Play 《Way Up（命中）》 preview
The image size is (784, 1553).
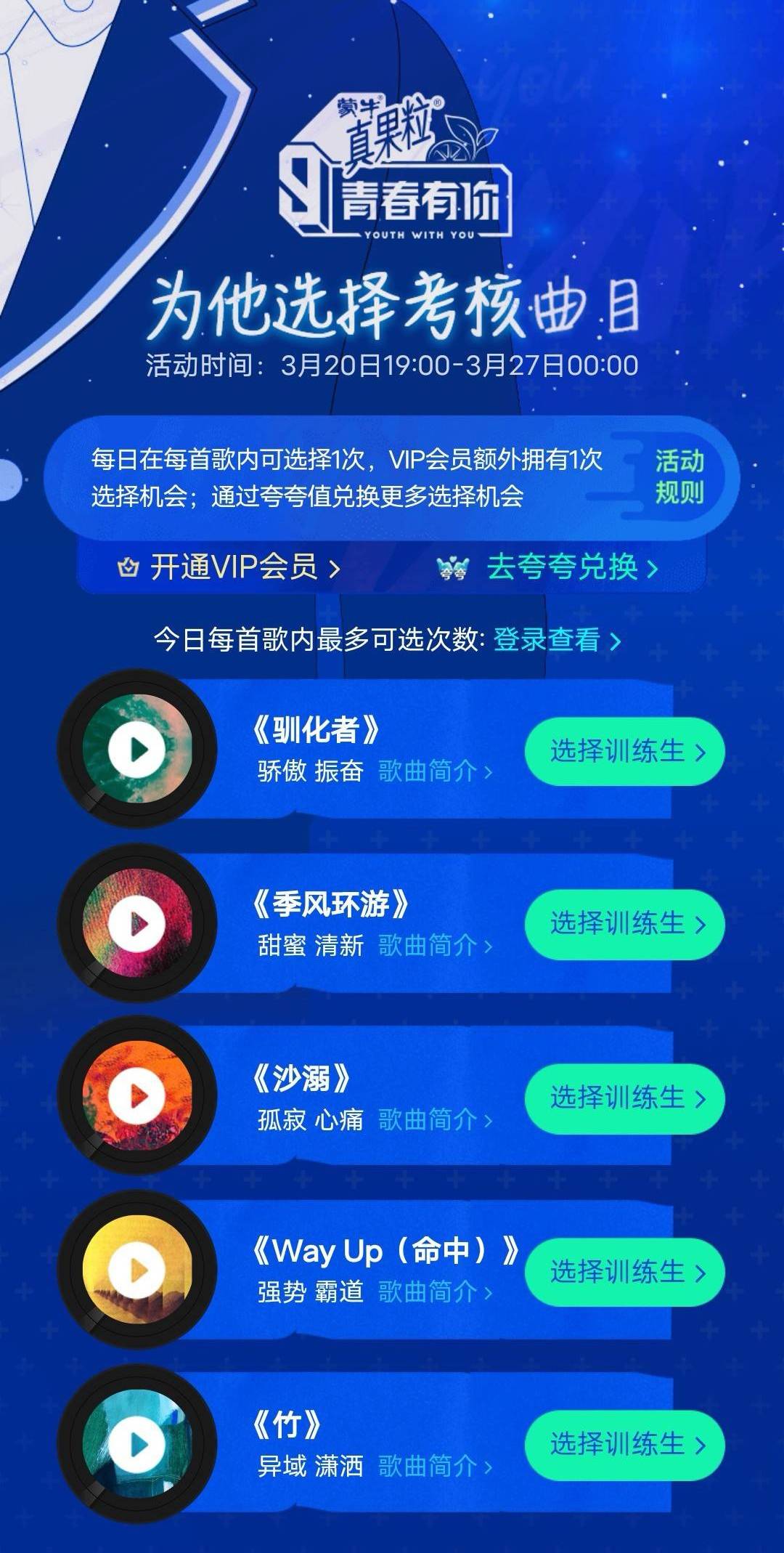click(138, 1270)
